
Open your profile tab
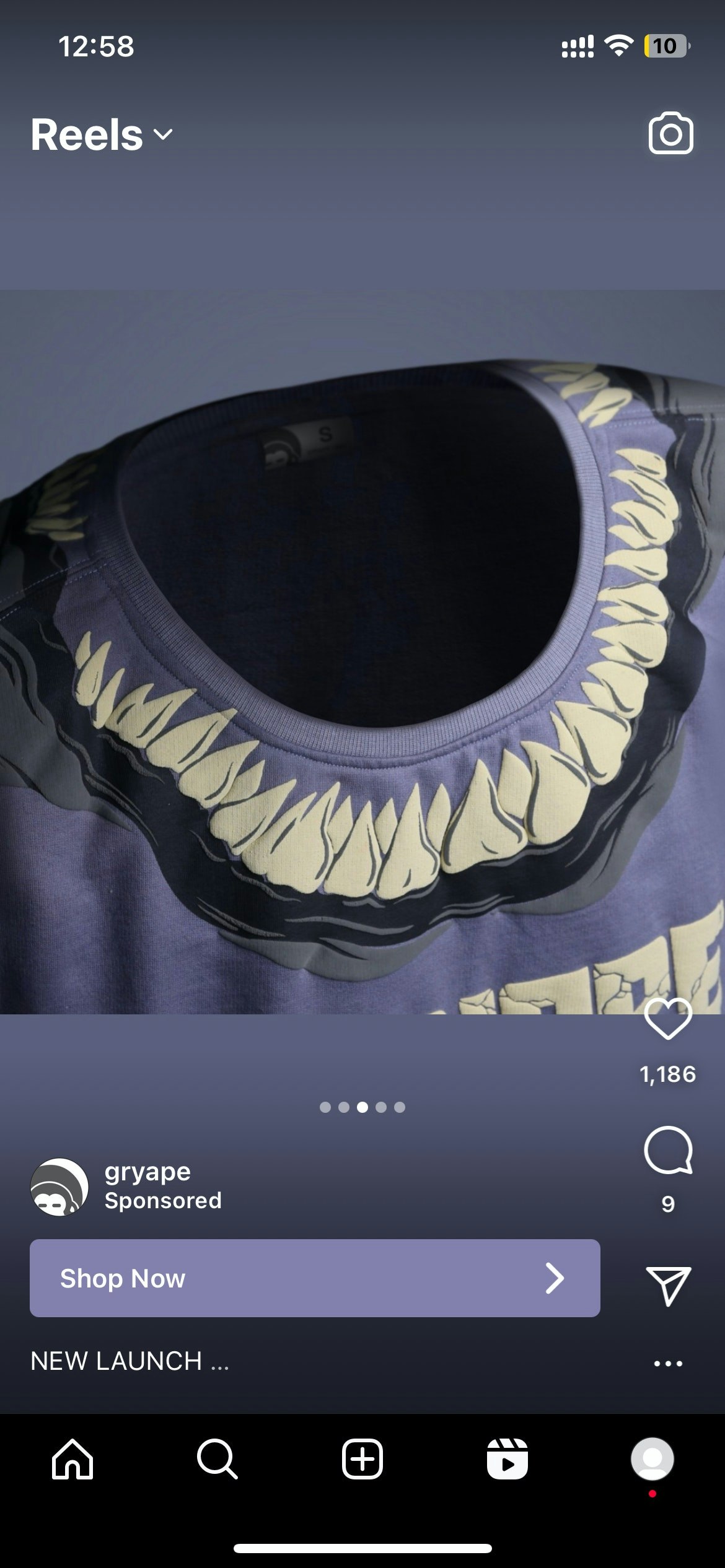pos(652,1460)
